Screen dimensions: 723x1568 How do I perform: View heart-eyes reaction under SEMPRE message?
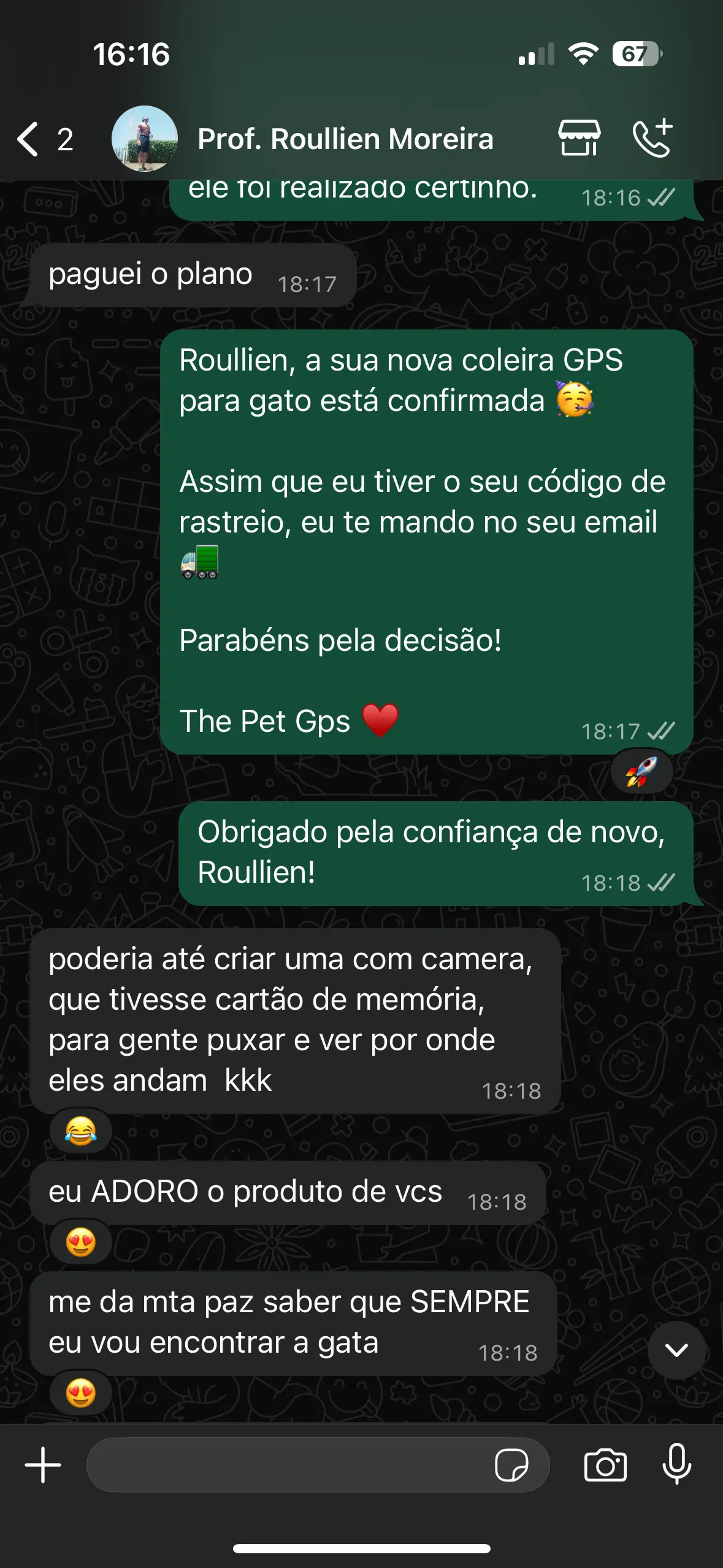point(81,1393)
